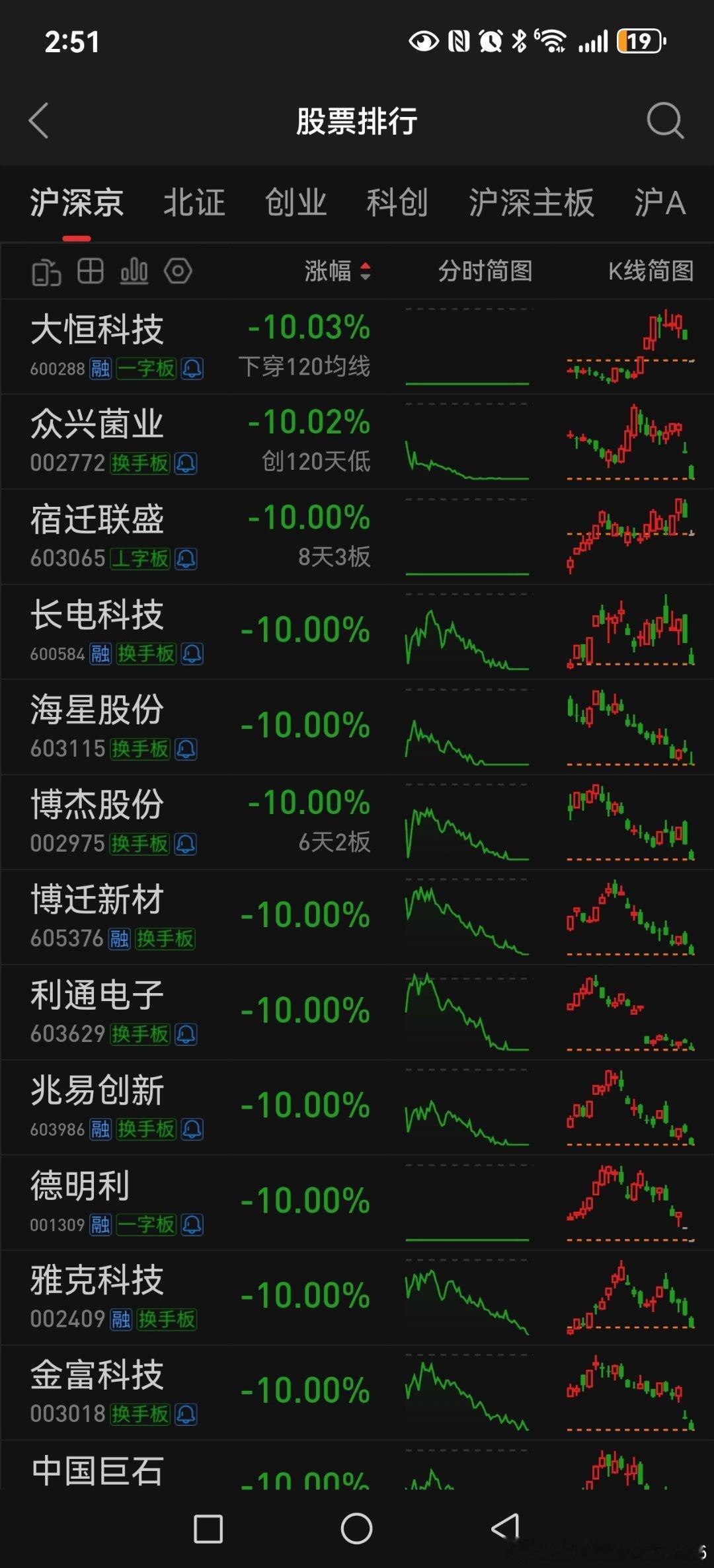Go back from the 股票排行 page
The image size is (714, 1568).
38,121
